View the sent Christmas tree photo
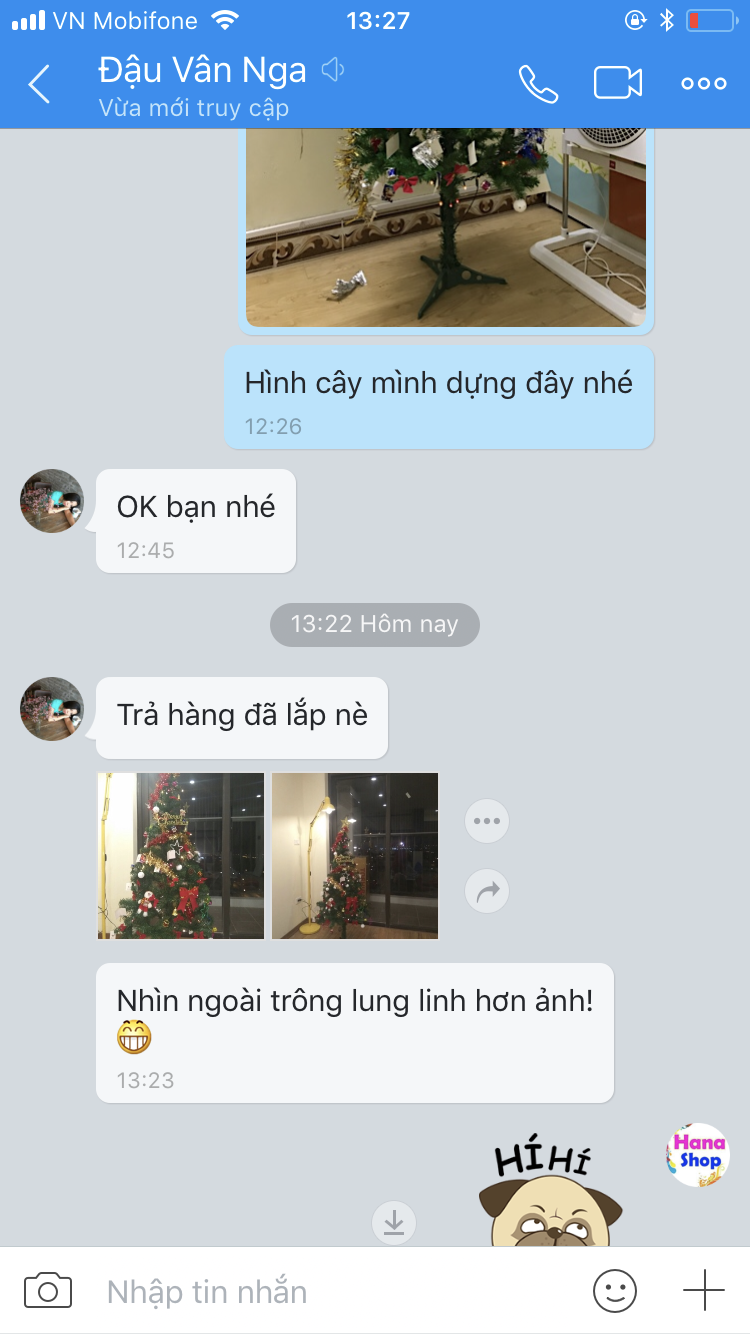Image resolution: width=750 pixels, height=1334 pixels. point(446,230)
